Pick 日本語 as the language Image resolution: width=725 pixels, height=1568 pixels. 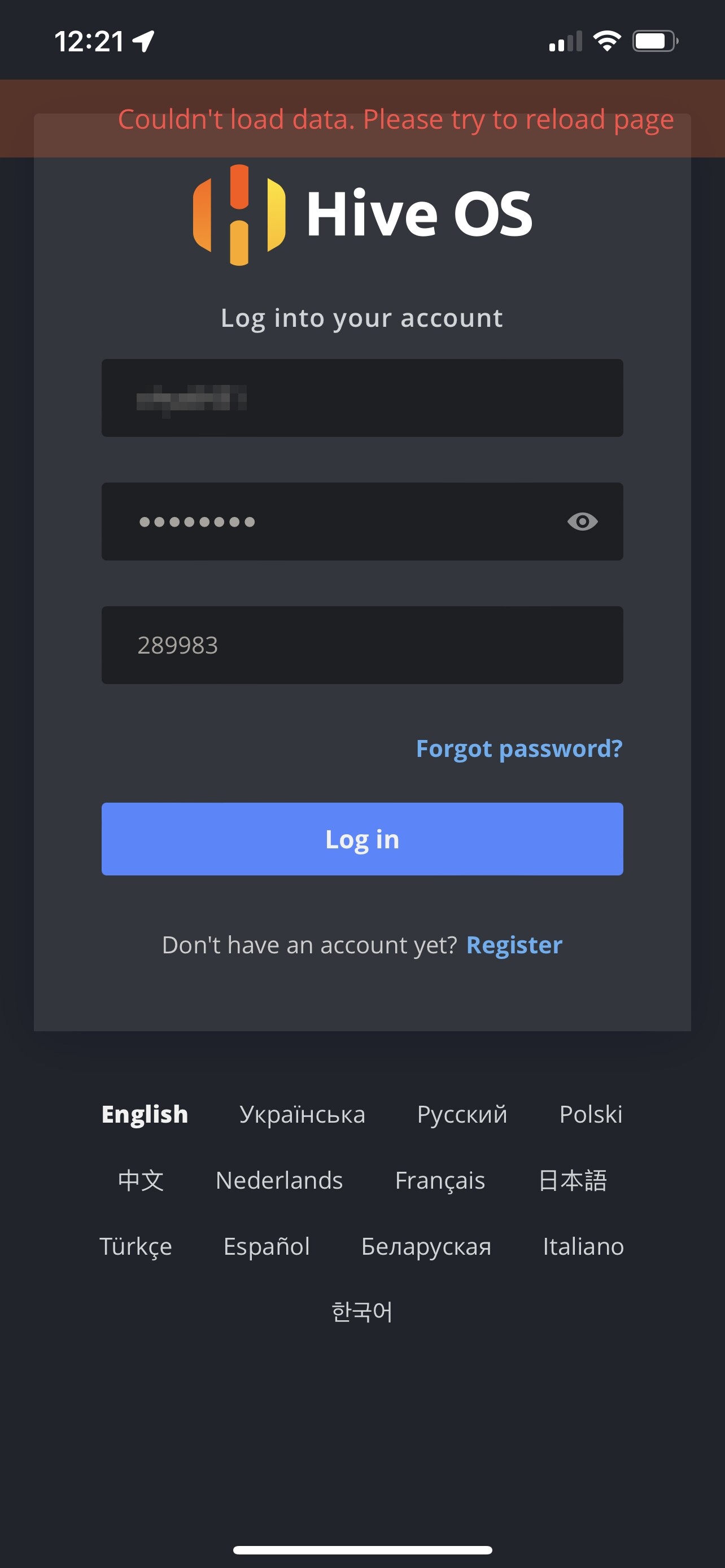coord(572,1180)
